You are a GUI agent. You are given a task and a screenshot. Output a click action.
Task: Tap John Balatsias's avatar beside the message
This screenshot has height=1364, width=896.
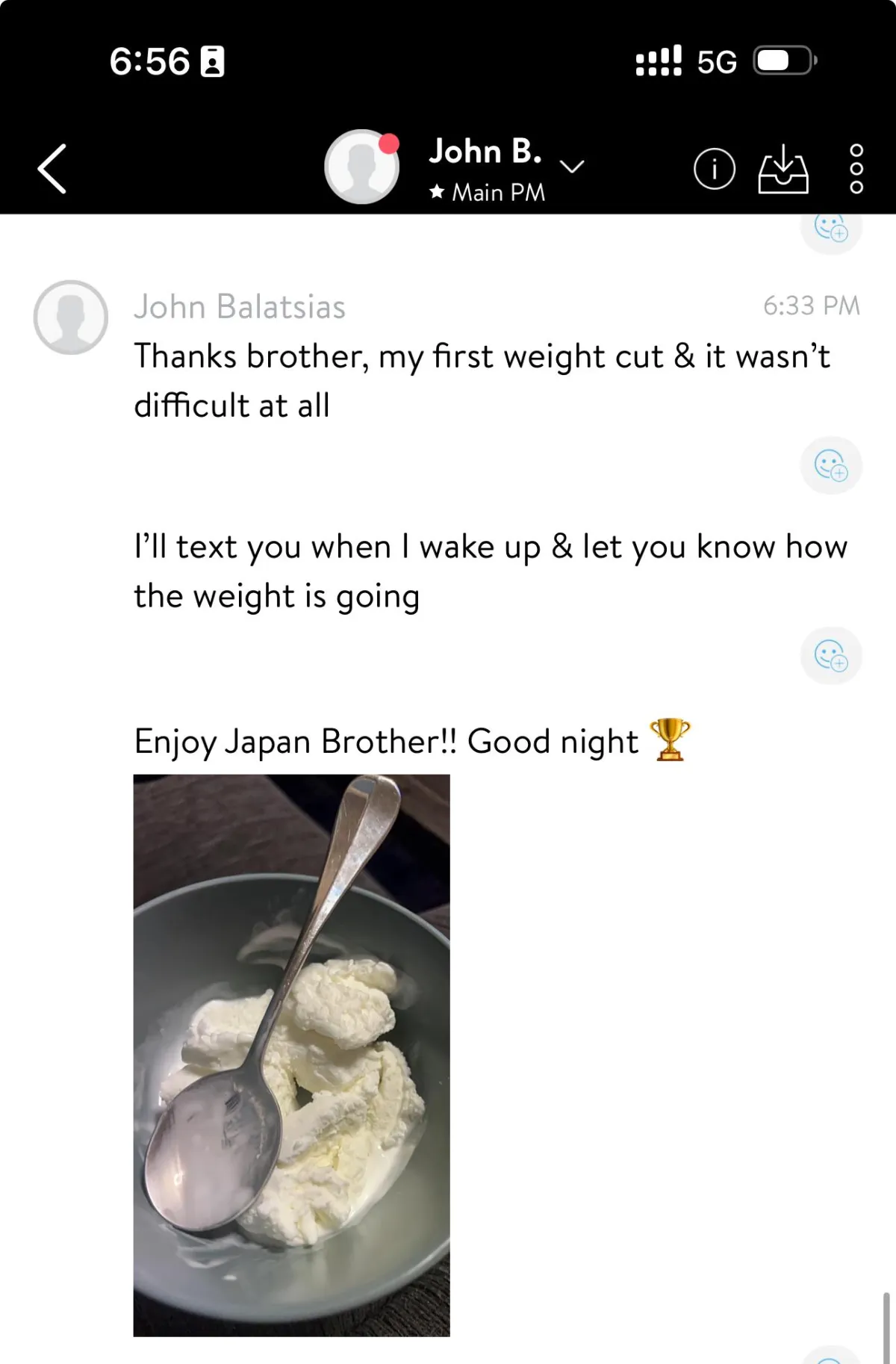coord(71,317)
